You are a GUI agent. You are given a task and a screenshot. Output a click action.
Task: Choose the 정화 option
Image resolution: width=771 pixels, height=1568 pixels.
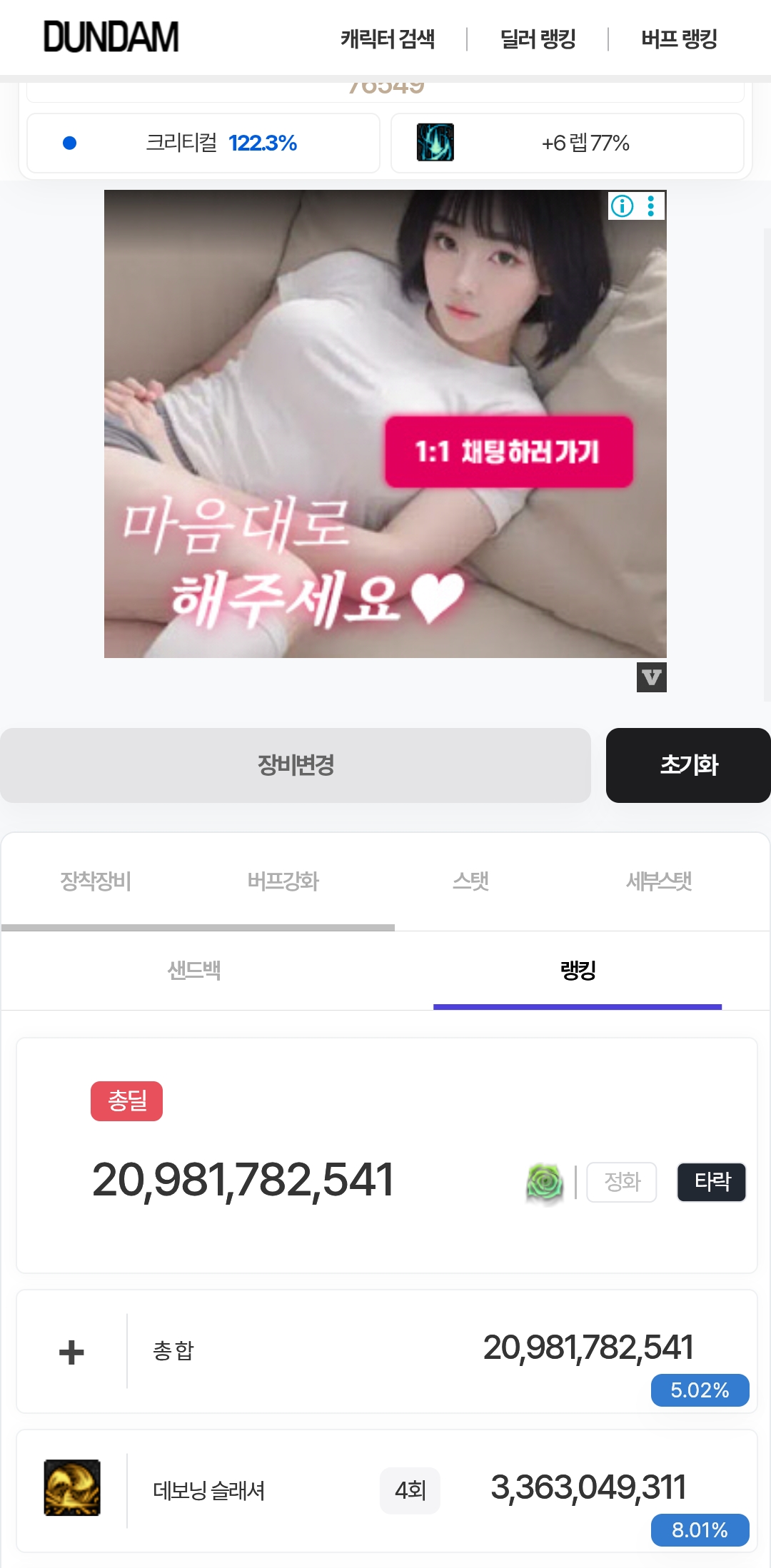pyautogui.click(x=621, y=1182)
